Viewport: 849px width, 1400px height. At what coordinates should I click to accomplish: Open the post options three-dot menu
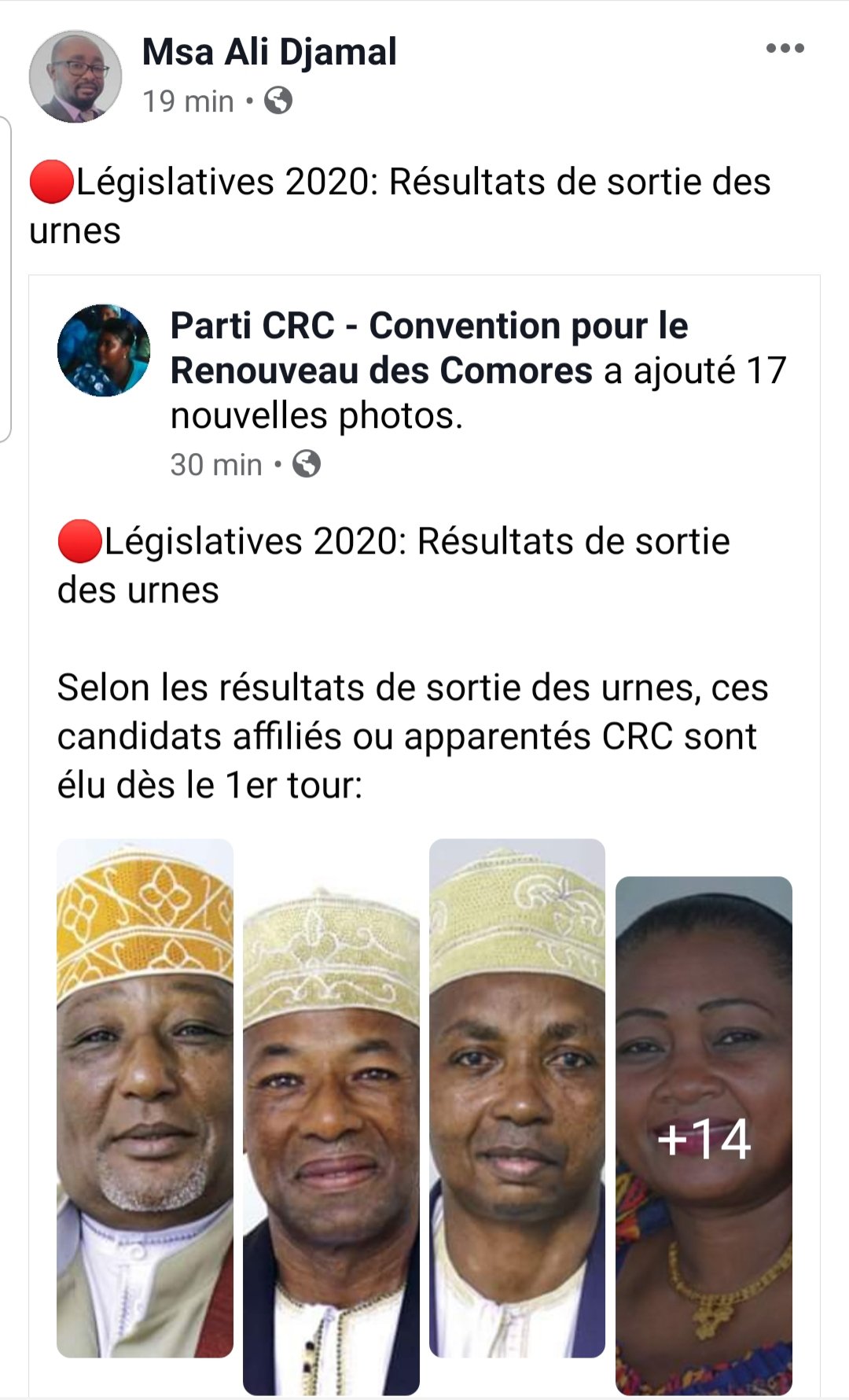(785, 49)
